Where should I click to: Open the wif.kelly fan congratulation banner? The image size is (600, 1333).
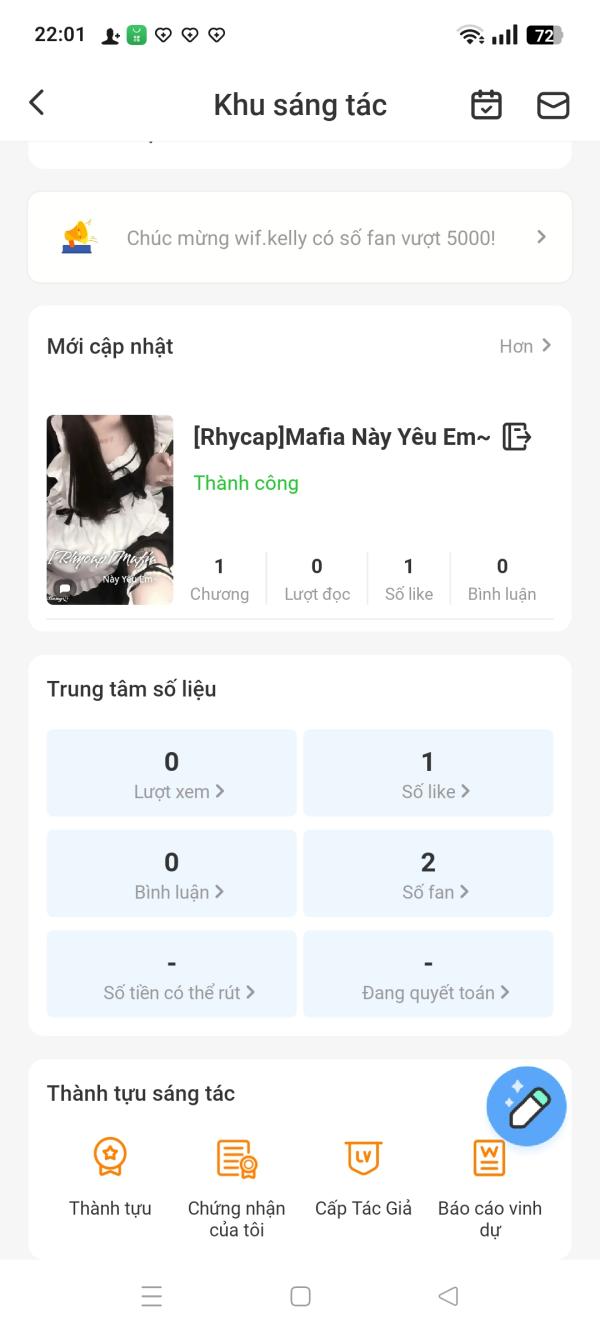[300, 238]
